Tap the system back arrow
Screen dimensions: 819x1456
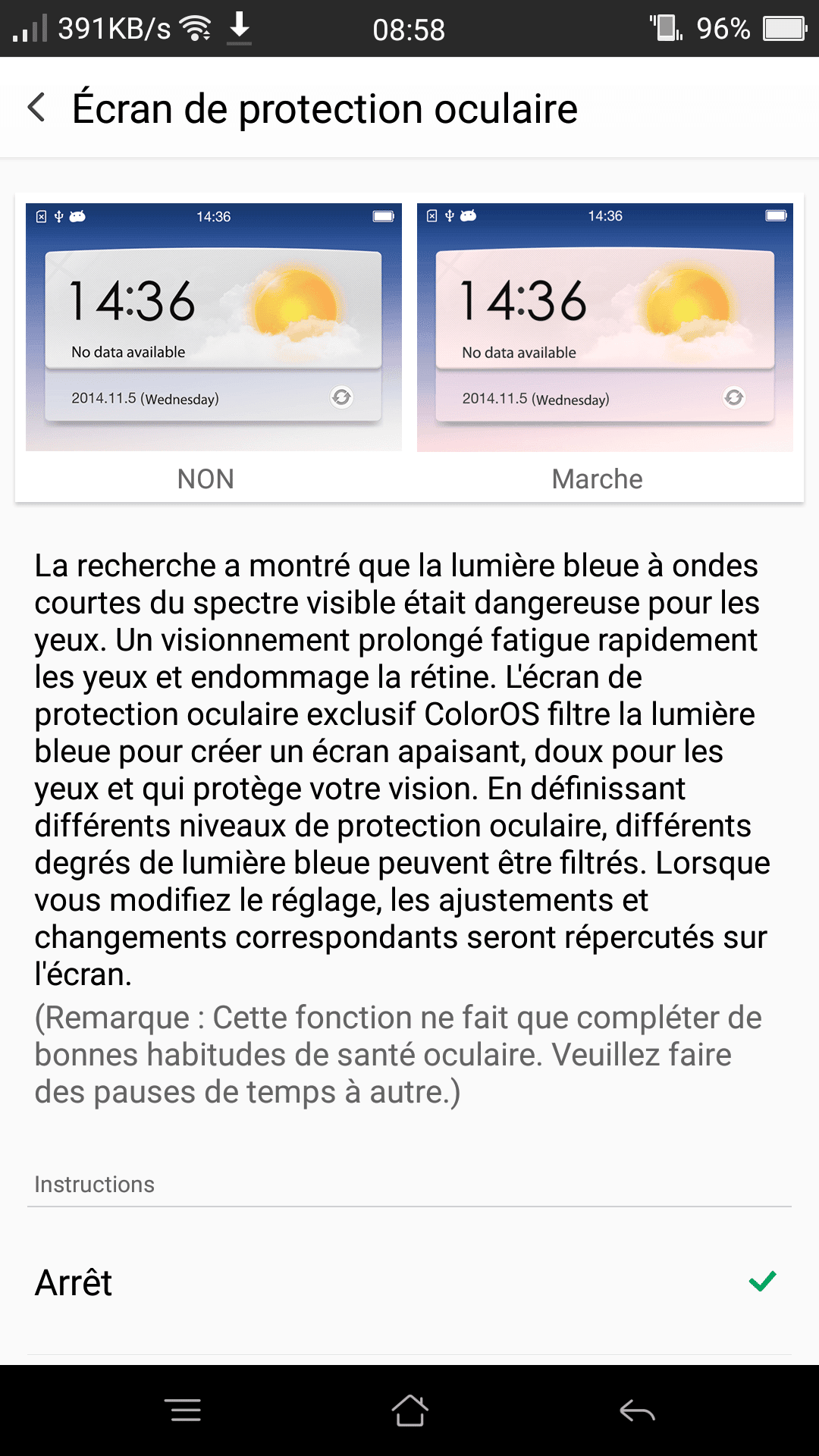[637, 1410]
